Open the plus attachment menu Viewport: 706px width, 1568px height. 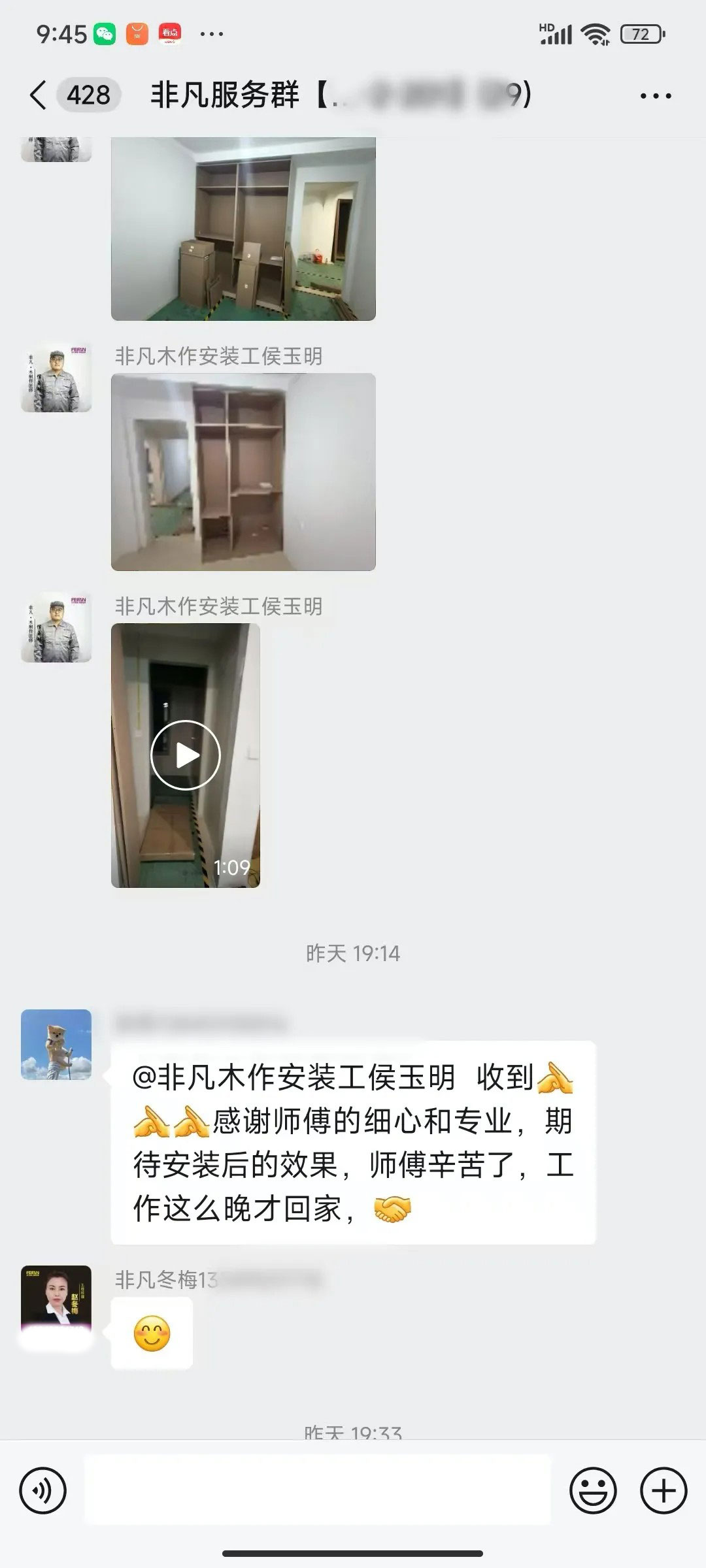click(664, 1491)
